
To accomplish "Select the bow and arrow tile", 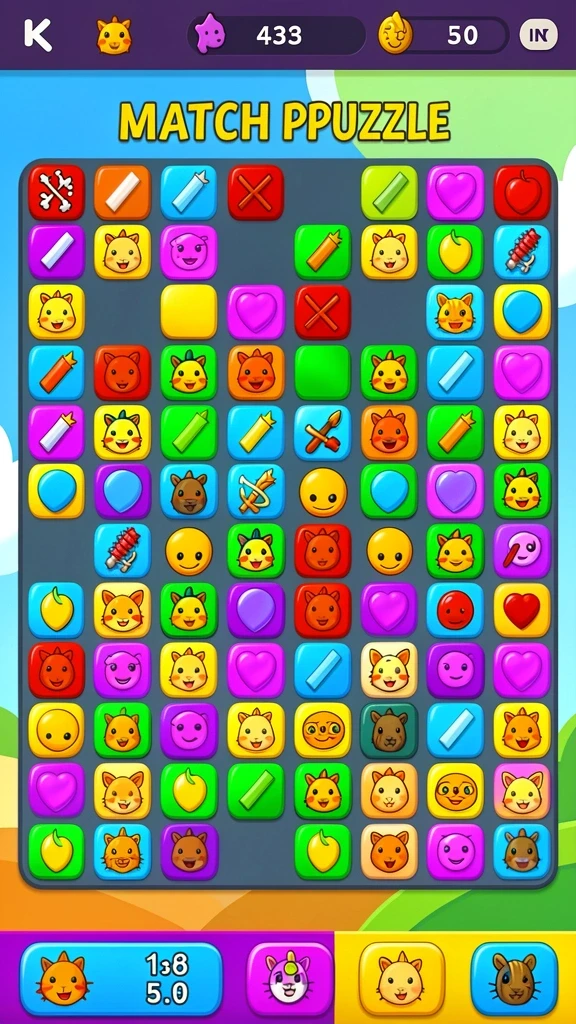I will coord(255,492).
